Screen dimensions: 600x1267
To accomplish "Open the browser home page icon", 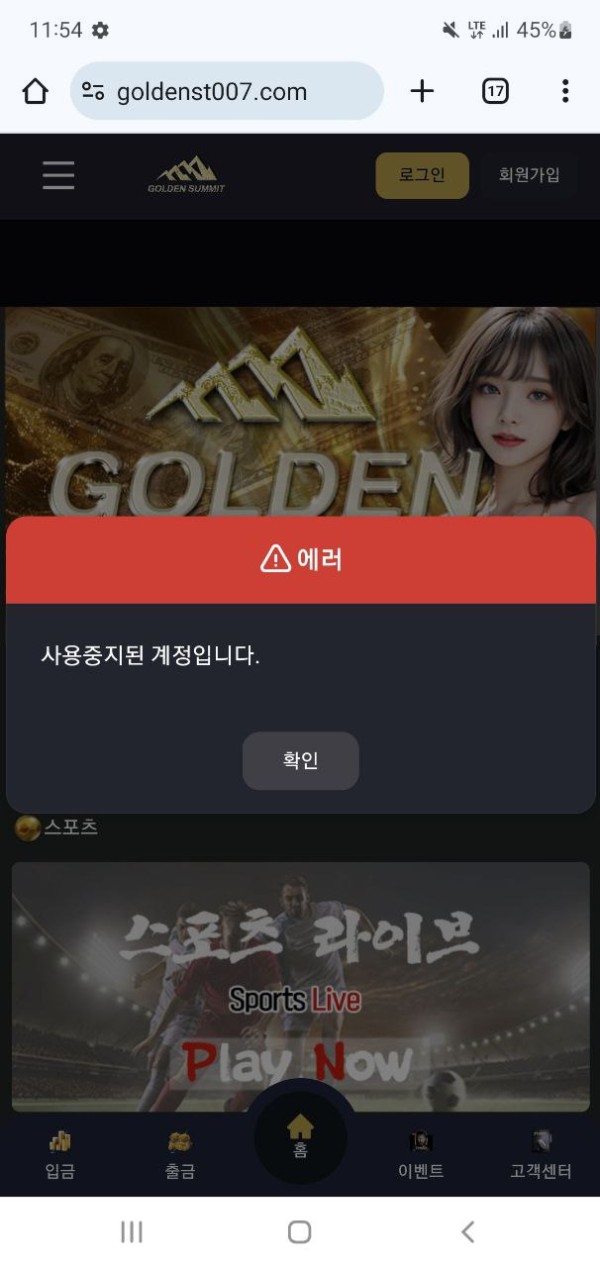I will 35,92.
